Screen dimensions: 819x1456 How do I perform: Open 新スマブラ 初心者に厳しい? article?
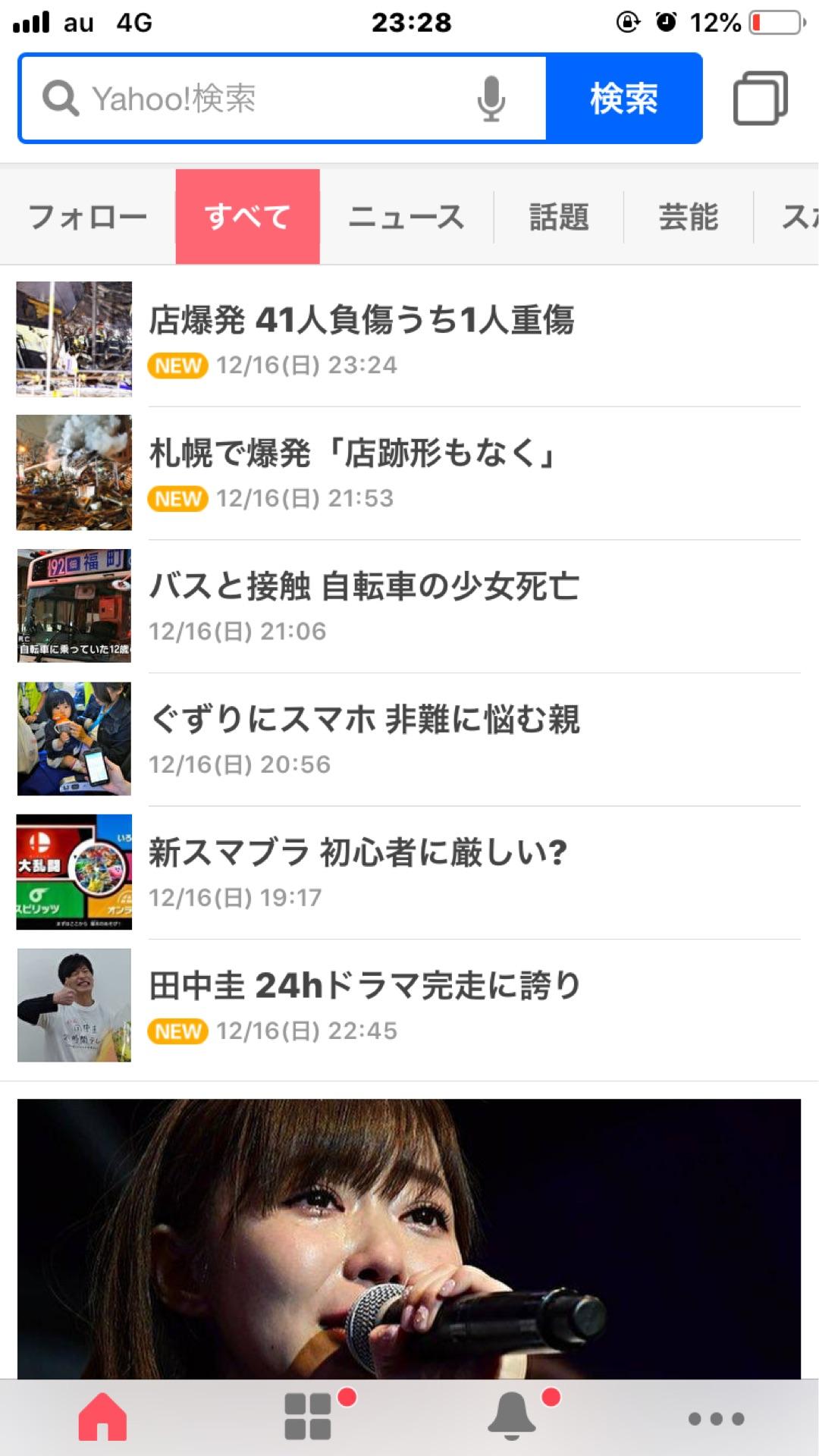pyautogui.click(x=358, y=853)
